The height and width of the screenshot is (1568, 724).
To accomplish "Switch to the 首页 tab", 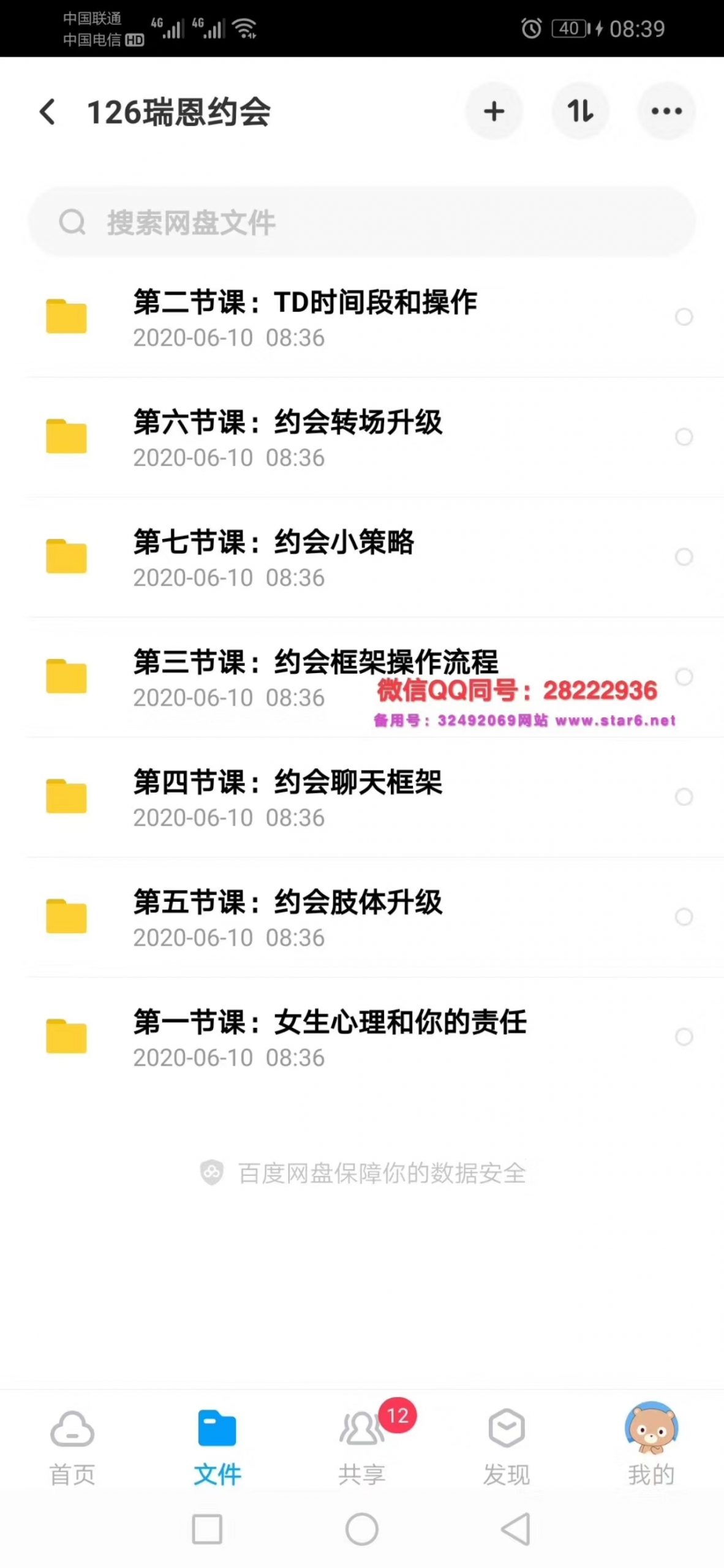I will [72, 1448].
